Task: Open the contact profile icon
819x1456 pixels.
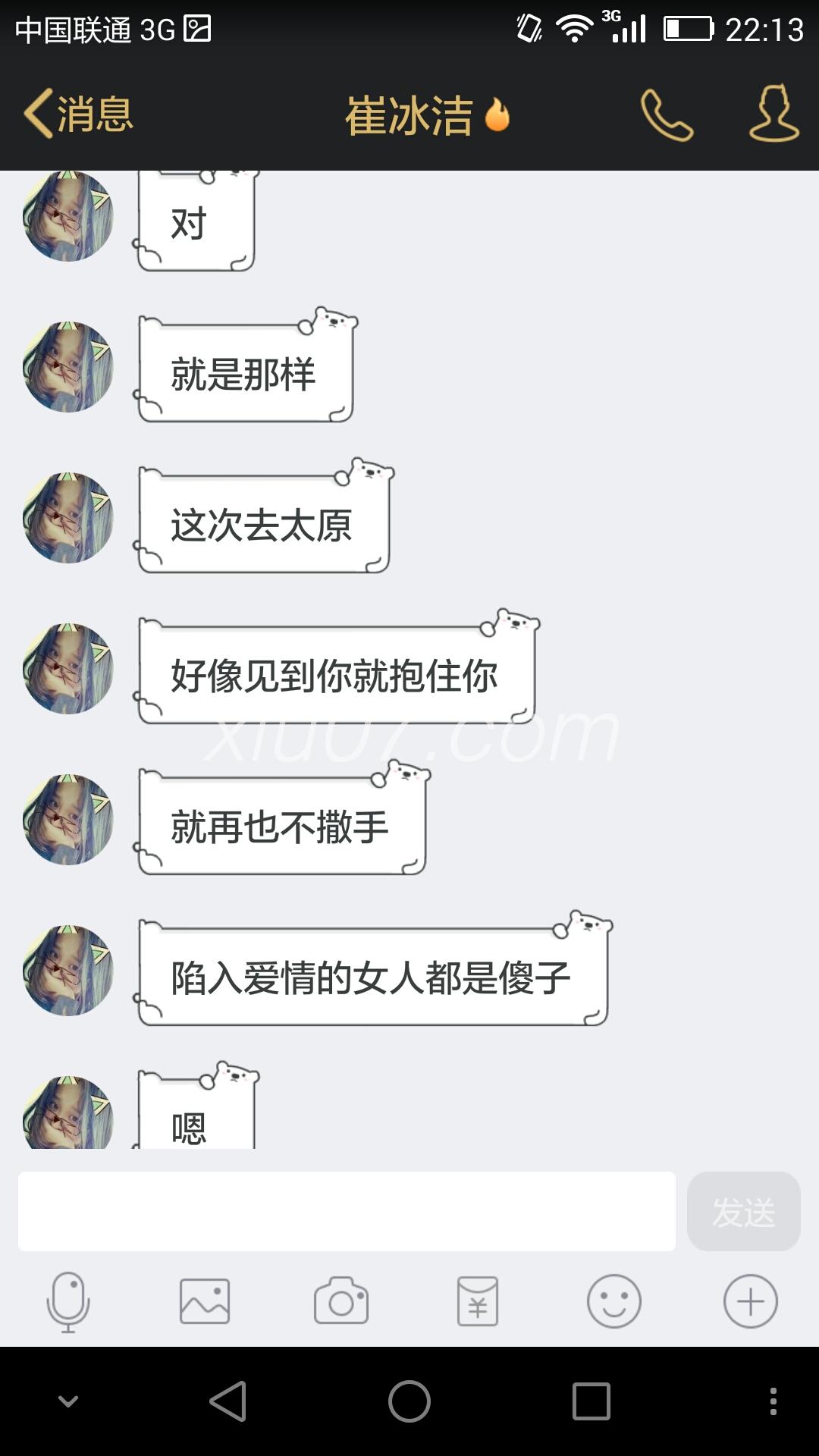Action: [774, 113]
